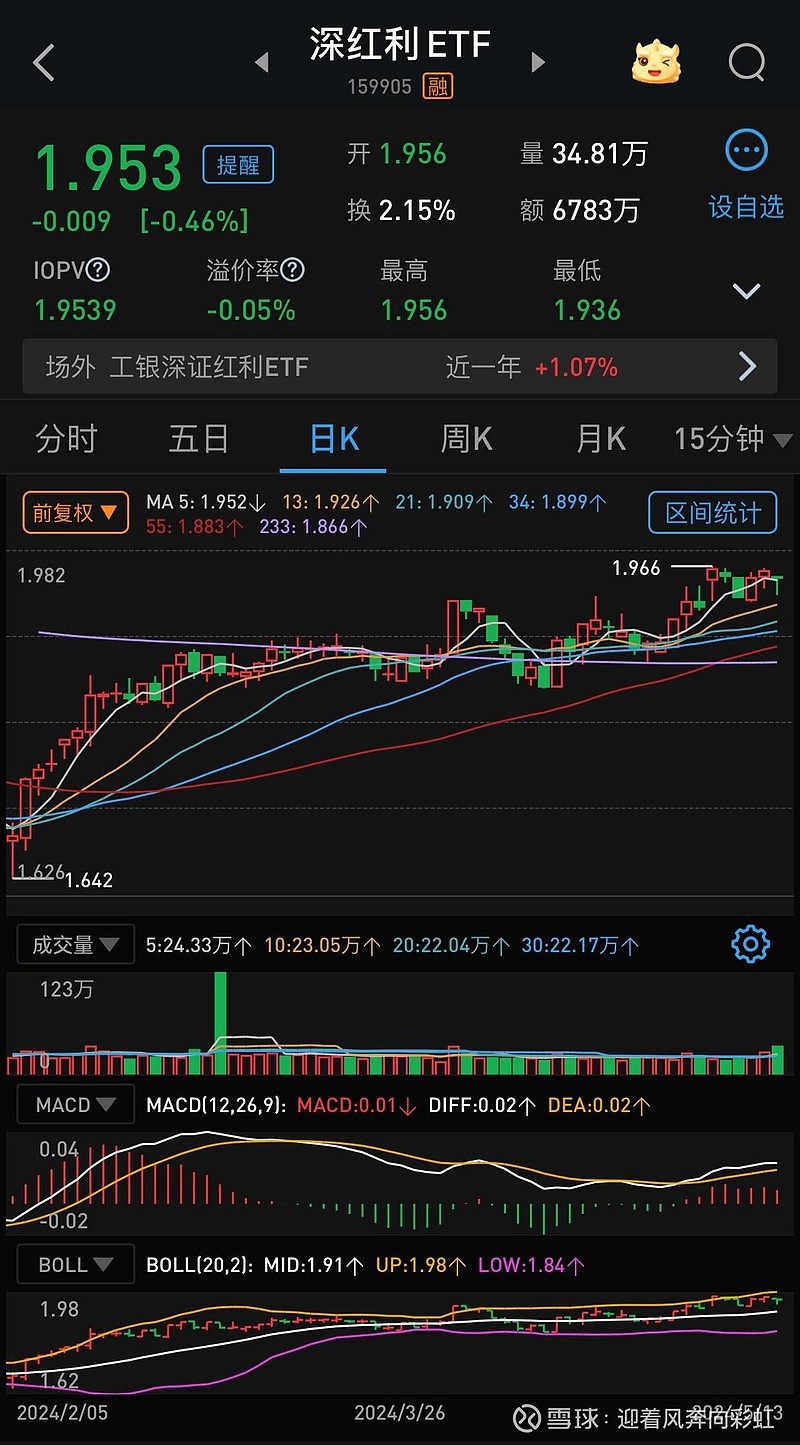Open the MACD indicator dropdown
This screenshot has width=800, height=1445.
click(75, 1104)
